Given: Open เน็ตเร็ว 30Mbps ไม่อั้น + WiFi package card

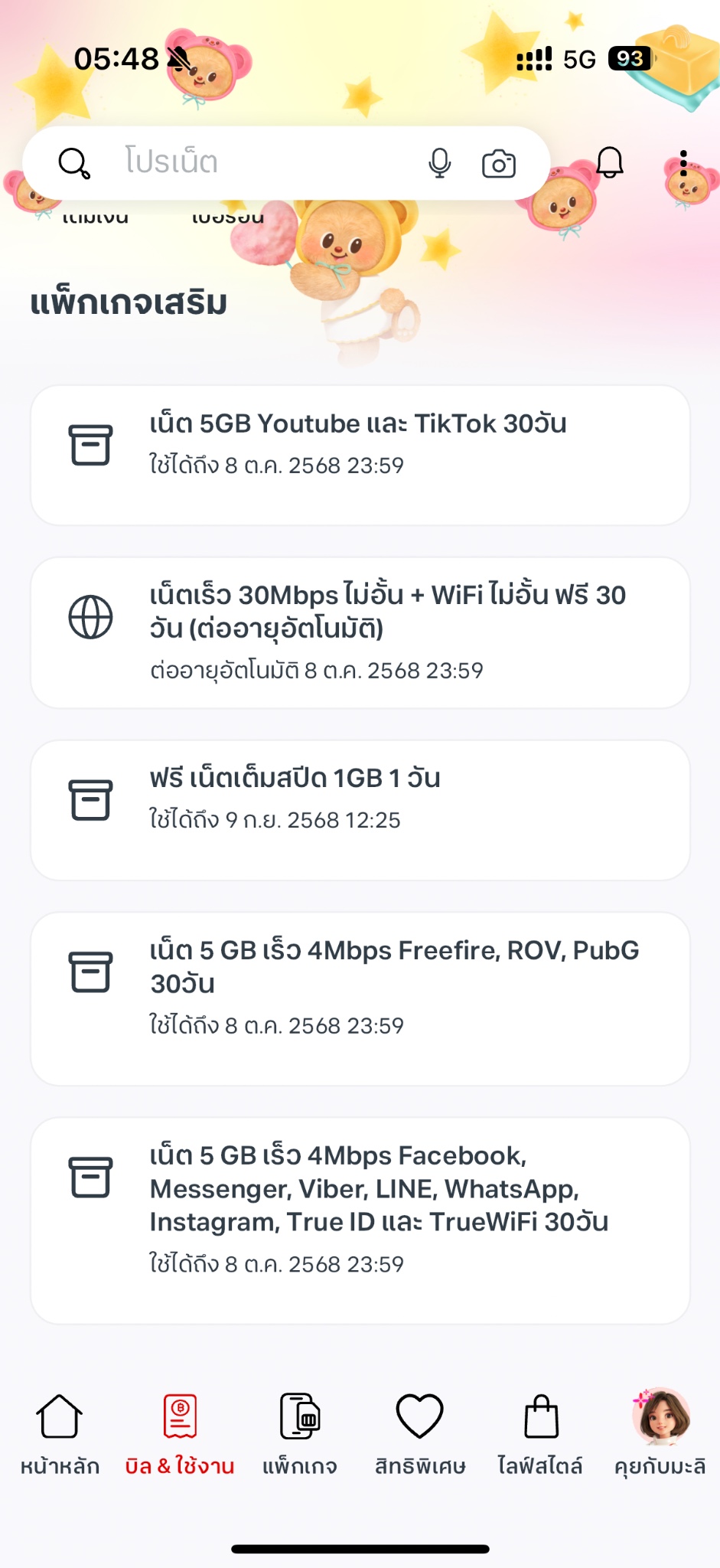Looking at the screenshot, I should [360, 633].
